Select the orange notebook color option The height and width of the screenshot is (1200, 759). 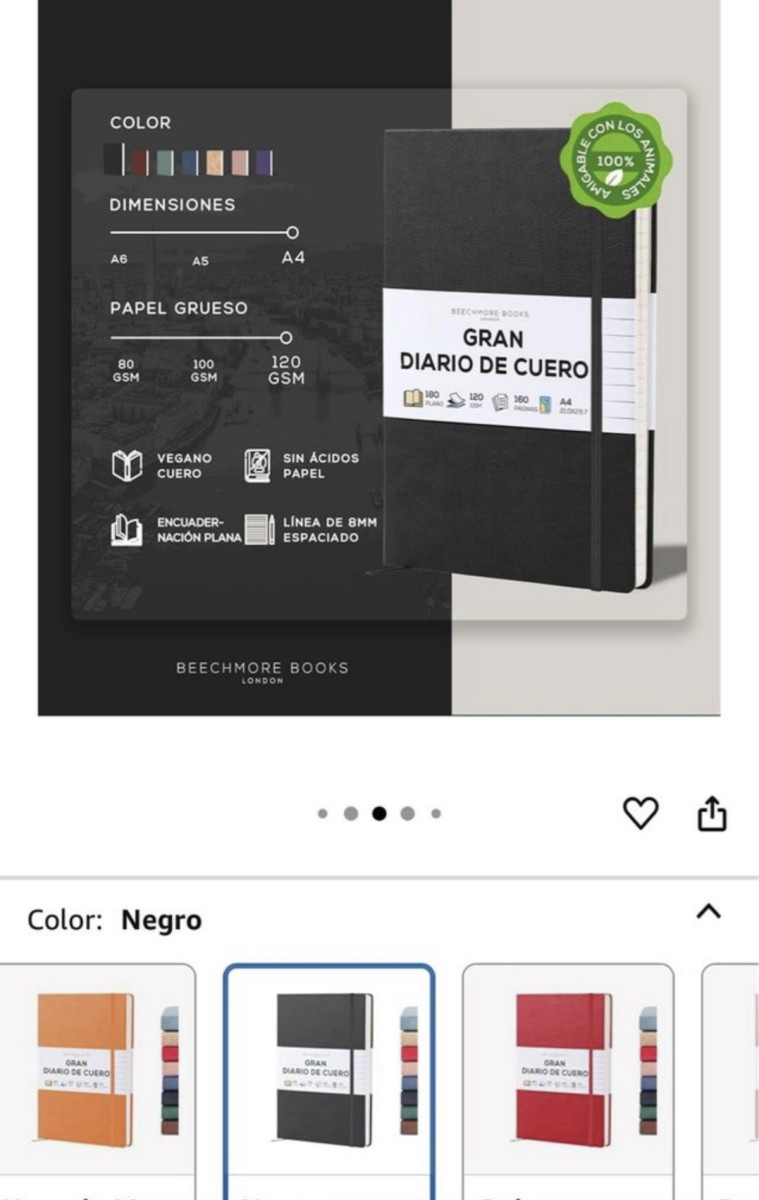pos(98,1070)
